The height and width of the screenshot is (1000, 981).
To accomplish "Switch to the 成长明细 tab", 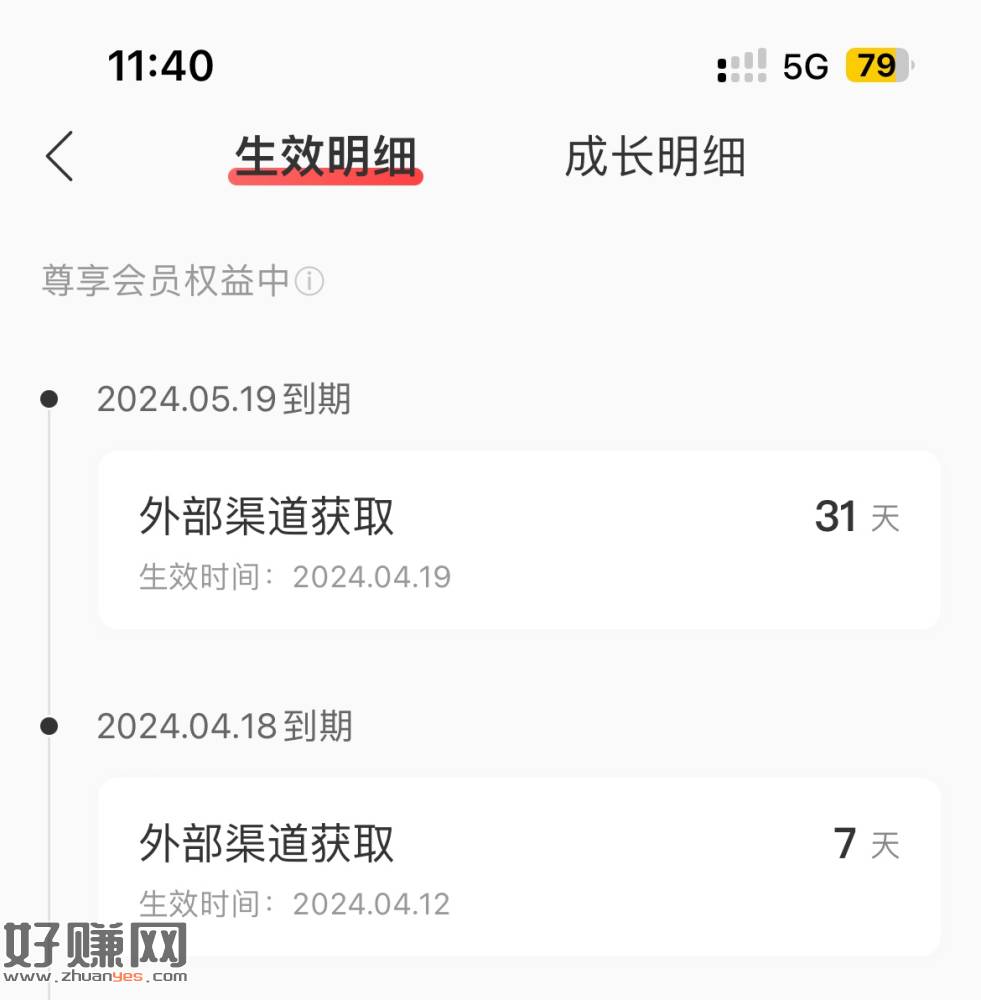I will (x=655, y=157).
